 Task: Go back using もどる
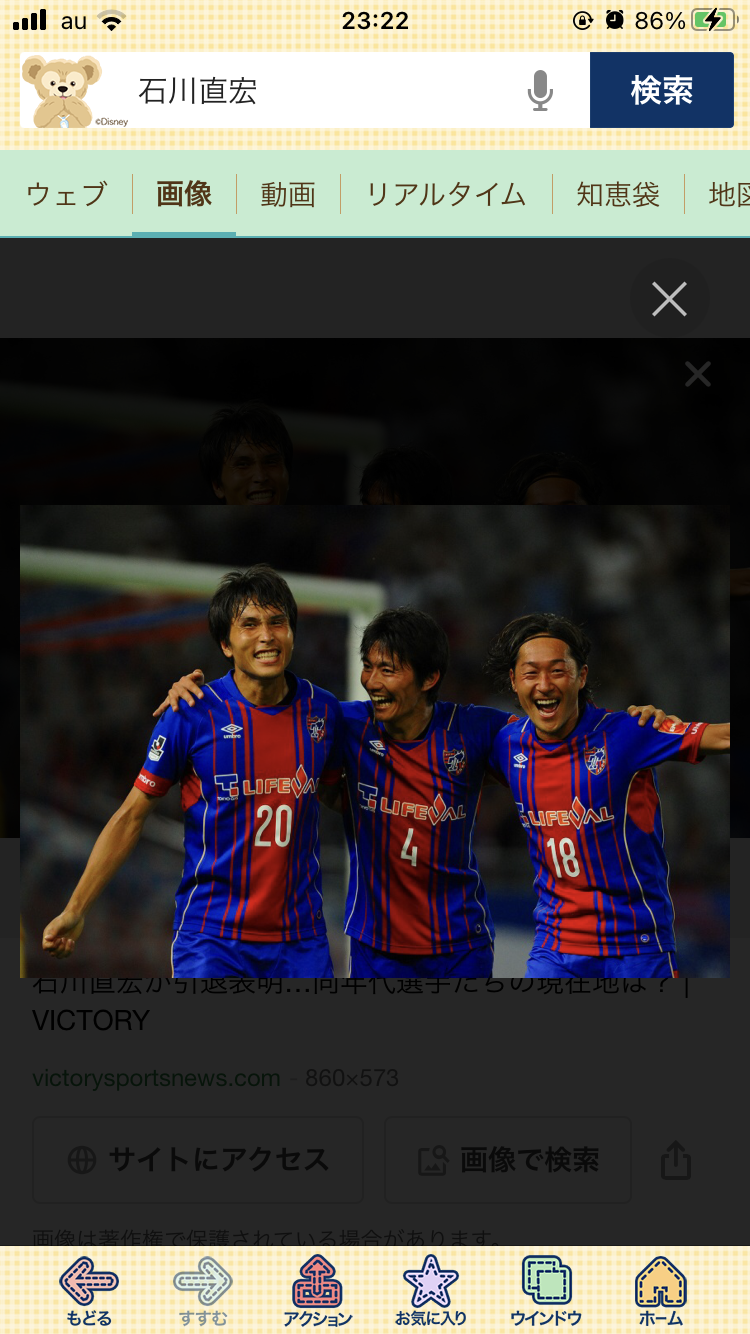click(x=89, y=1291)
